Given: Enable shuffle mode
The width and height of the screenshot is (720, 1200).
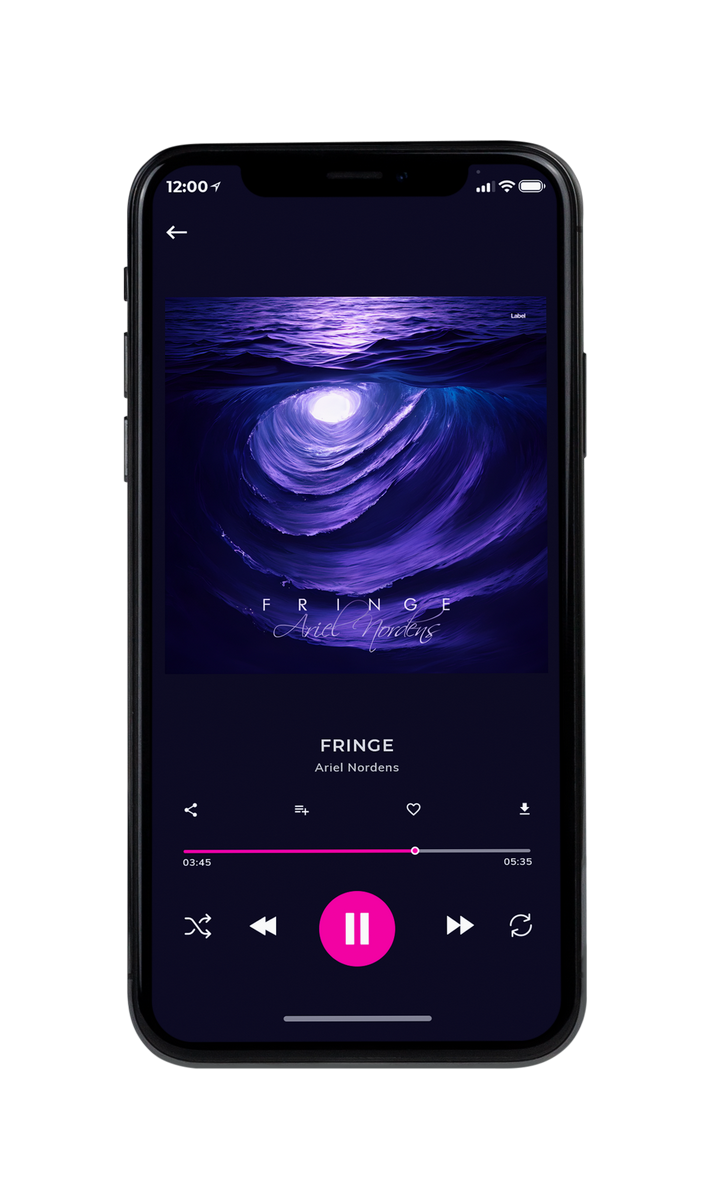Looking at the screenshot, I should 198,926.
